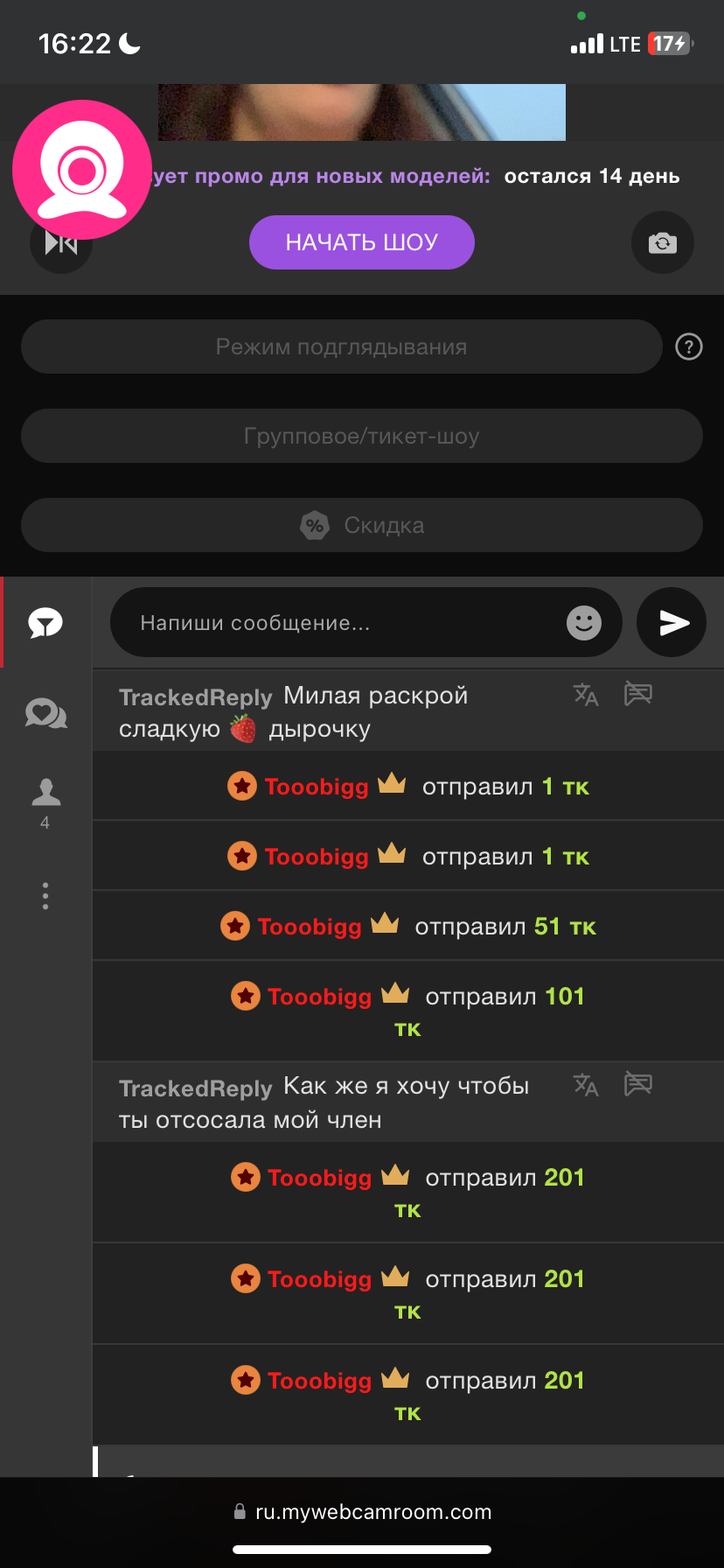Translate the Милая раскрой message
This screenshot has height=1568, width=724.
click(x=586, y=696)
